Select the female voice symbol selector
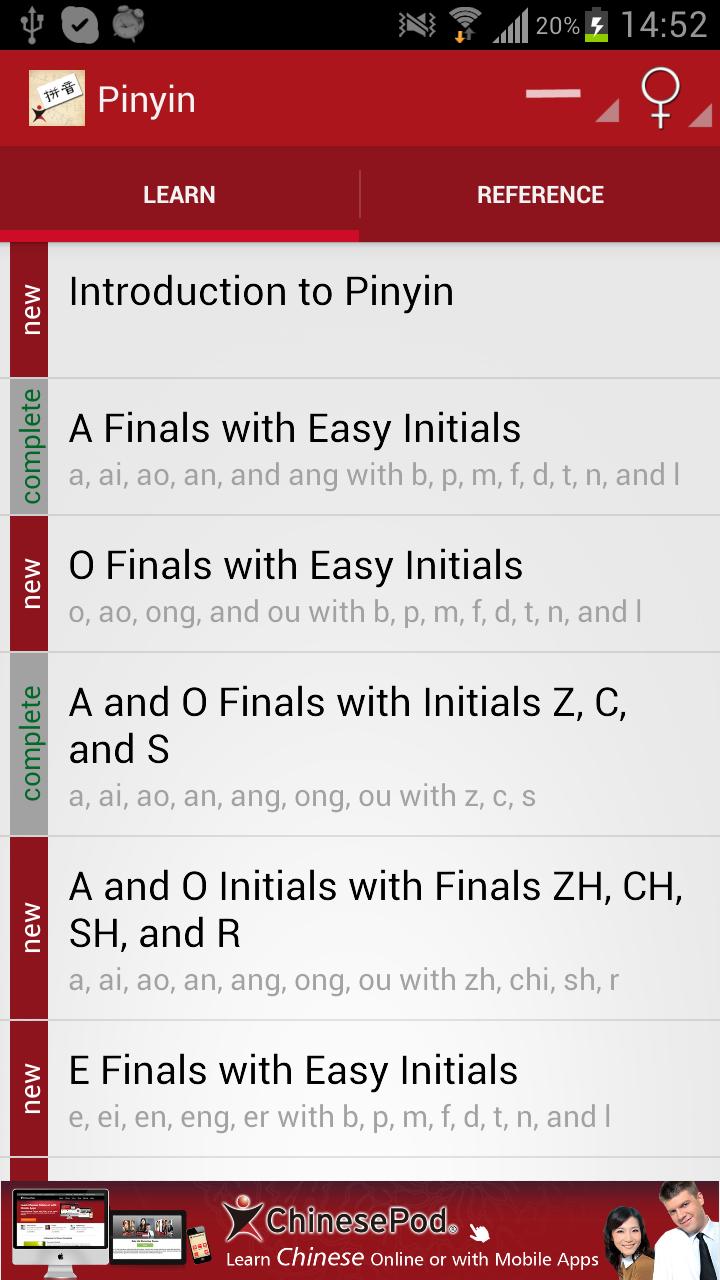720x1280 pixels. (660, 97)
